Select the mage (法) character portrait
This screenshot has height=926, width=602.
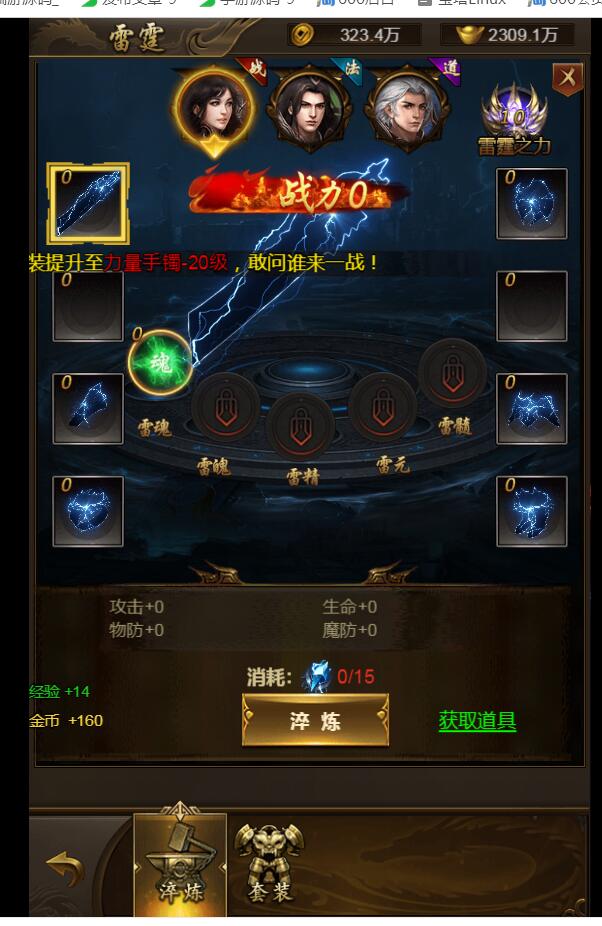pos(310,106)
